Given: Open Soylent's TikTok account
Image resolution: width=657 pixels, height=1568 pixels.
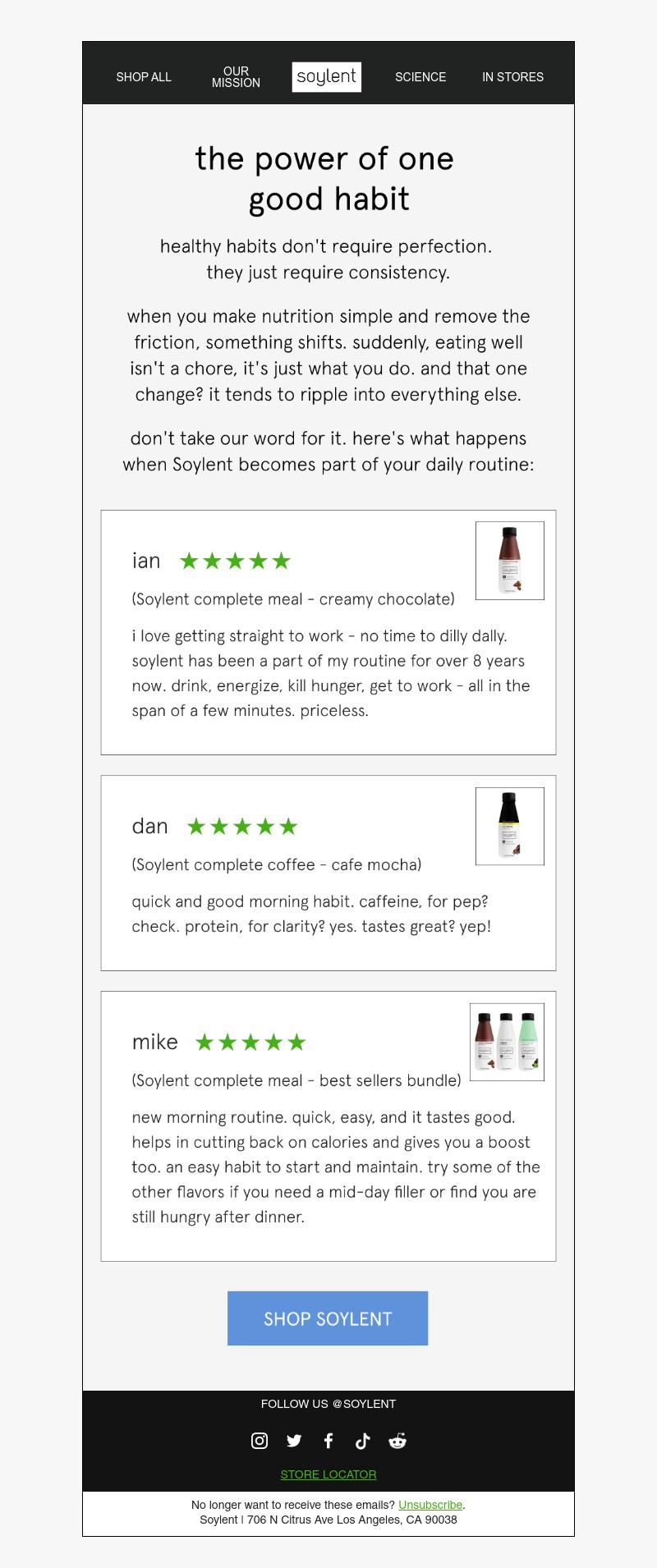Looking at the screenshot, I should coord(363,1441).
